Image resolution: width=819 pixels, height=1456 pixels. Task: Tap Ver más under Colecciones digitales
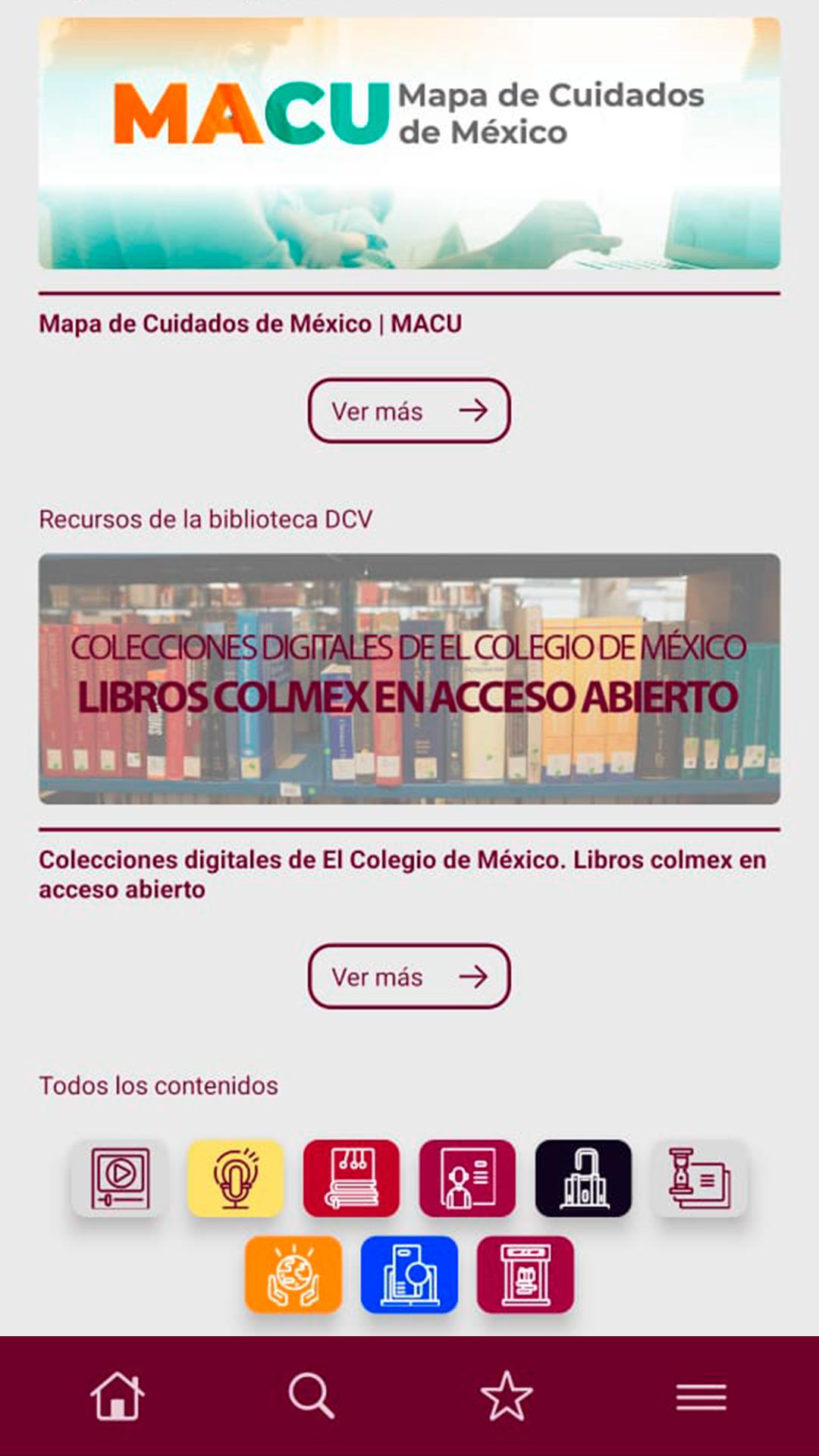pyautogui.click(x=409, y=977)
